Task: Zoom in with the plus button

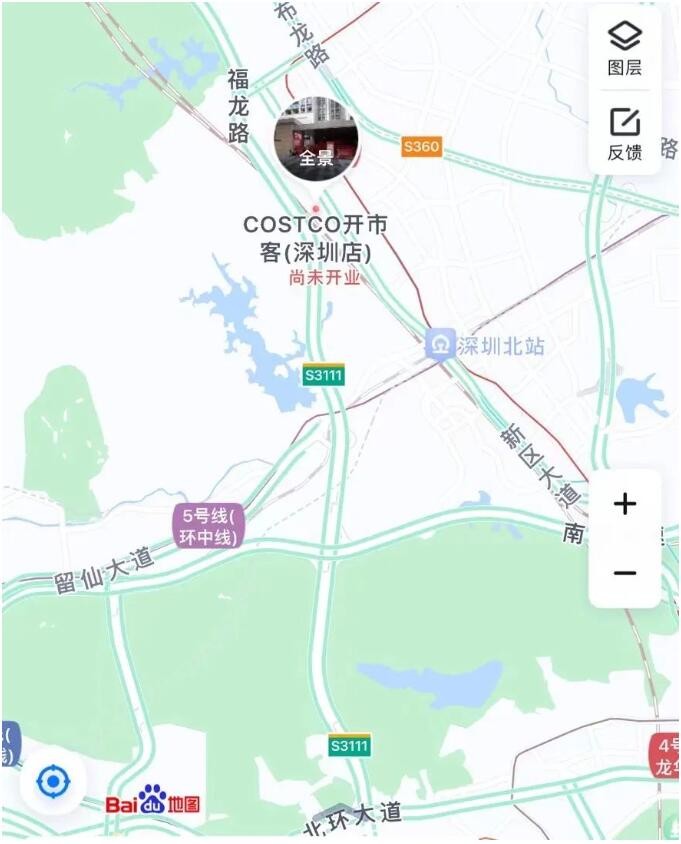Action: pyautogui.click(x=624, y=504)
